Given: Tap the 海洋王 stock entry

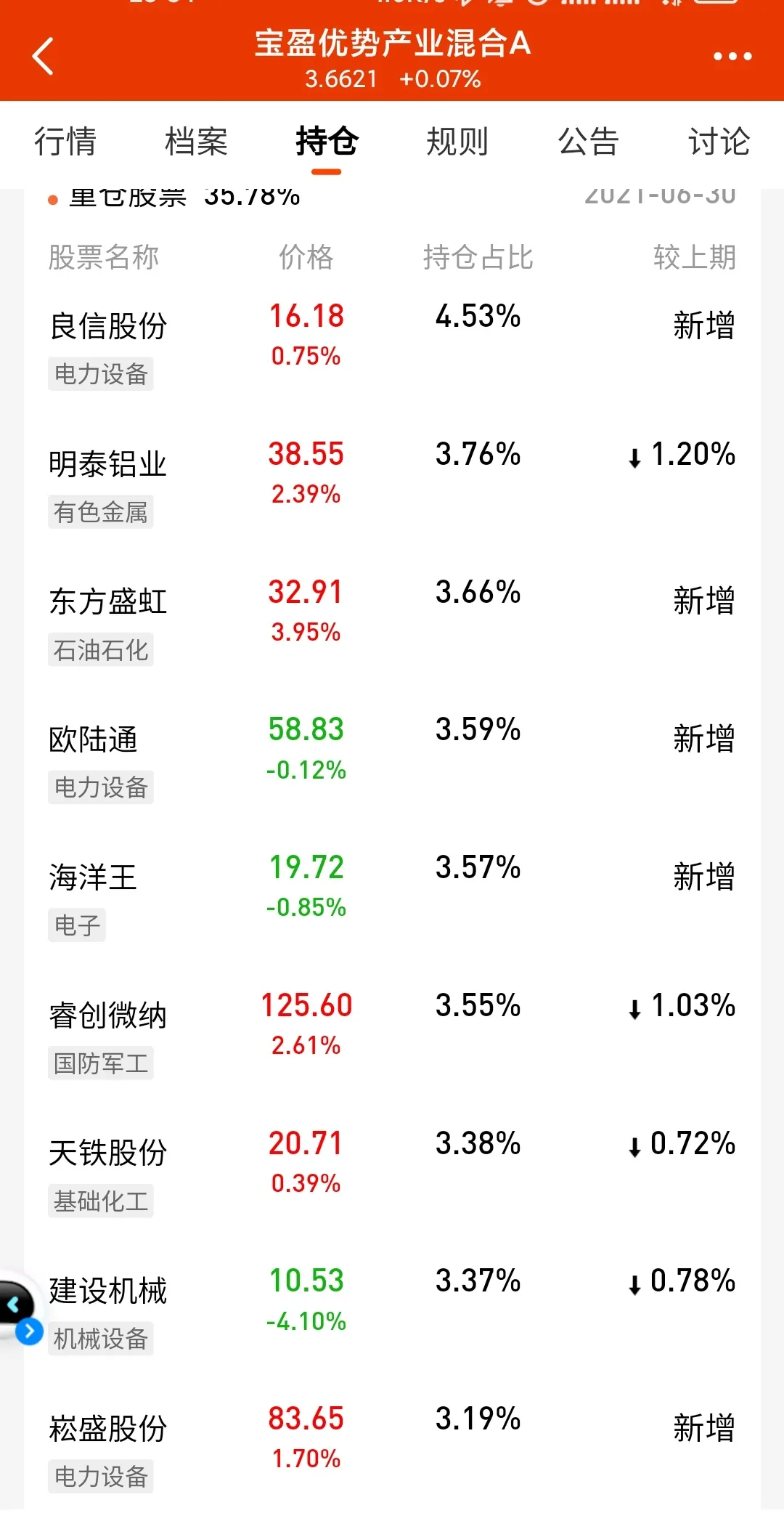Looking at the screenshot, I should pos(392,896).
